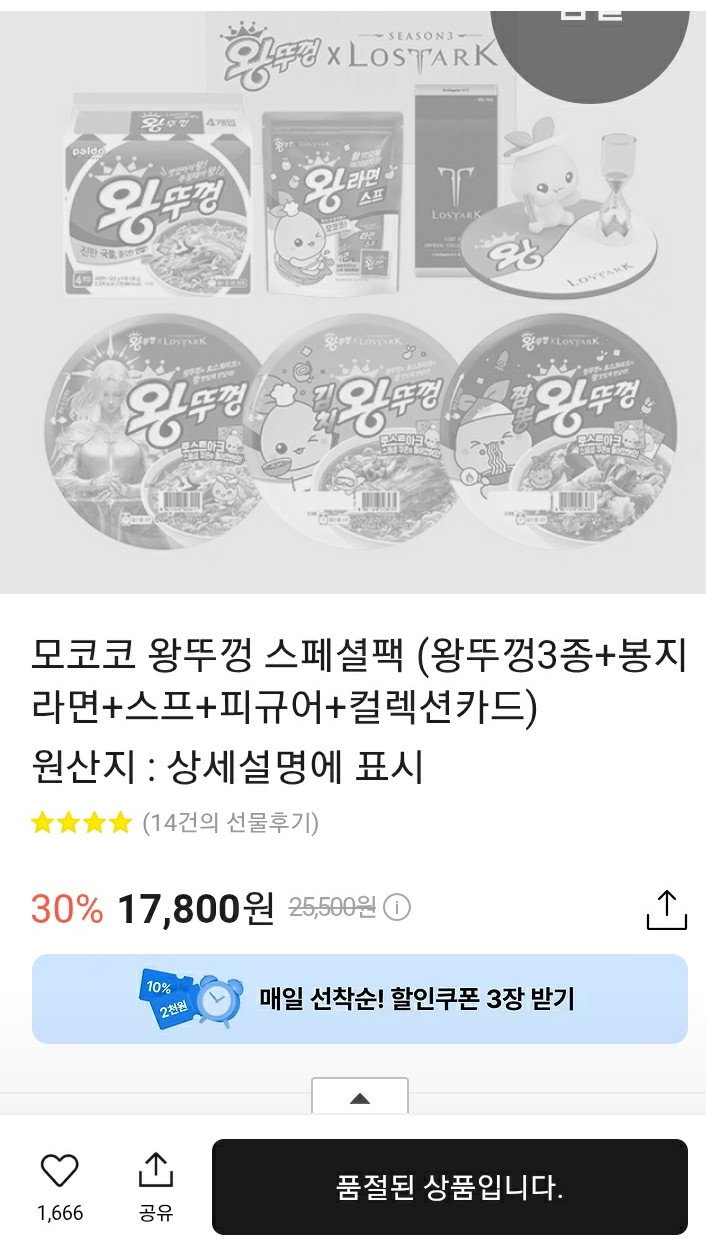Share product via icon beside the price
706x1242 pixels.
[x=666, y=910]
